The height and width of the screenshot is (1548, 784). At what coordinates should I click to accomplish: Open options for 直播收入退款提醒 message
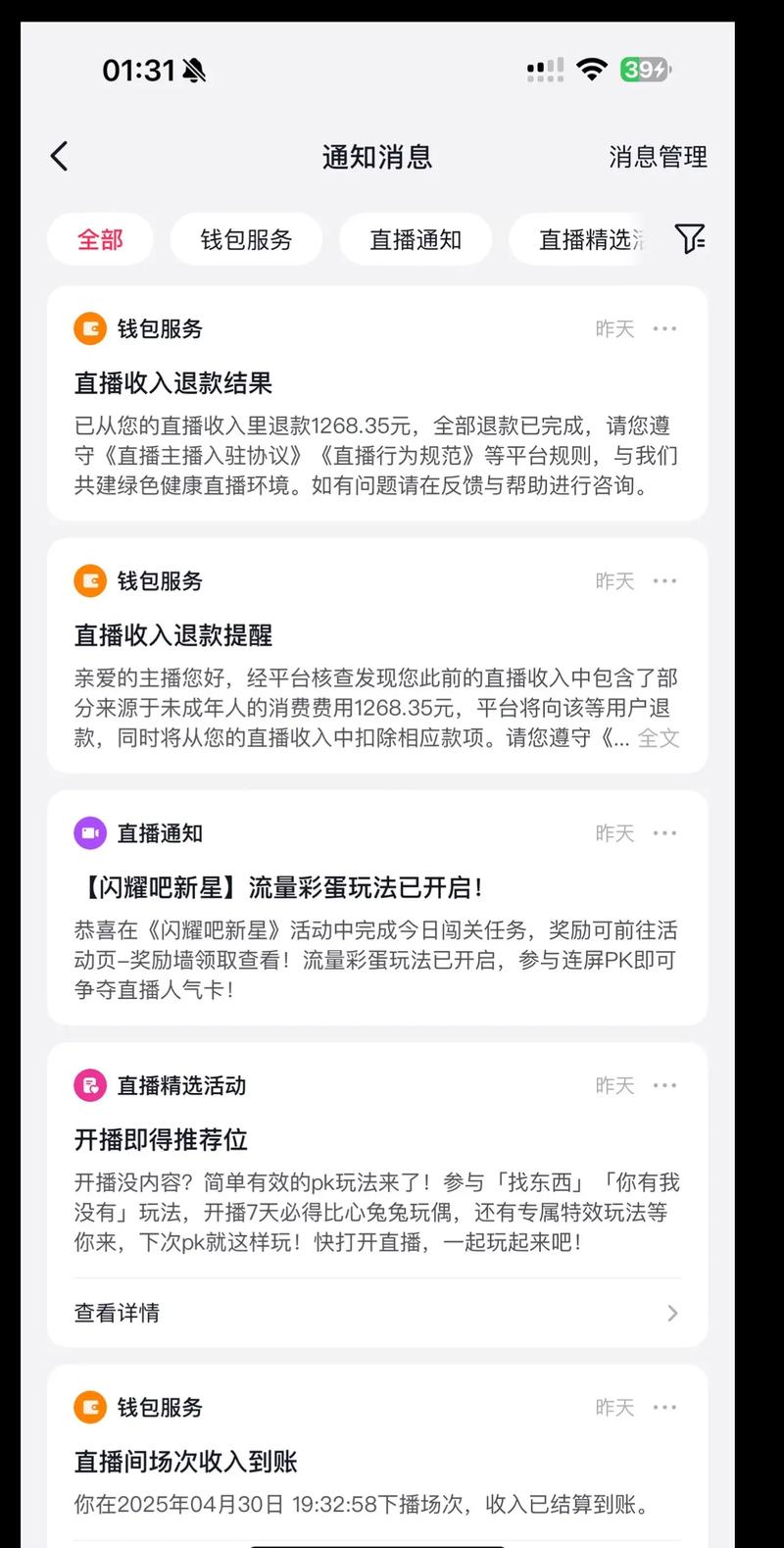point(665,580)
